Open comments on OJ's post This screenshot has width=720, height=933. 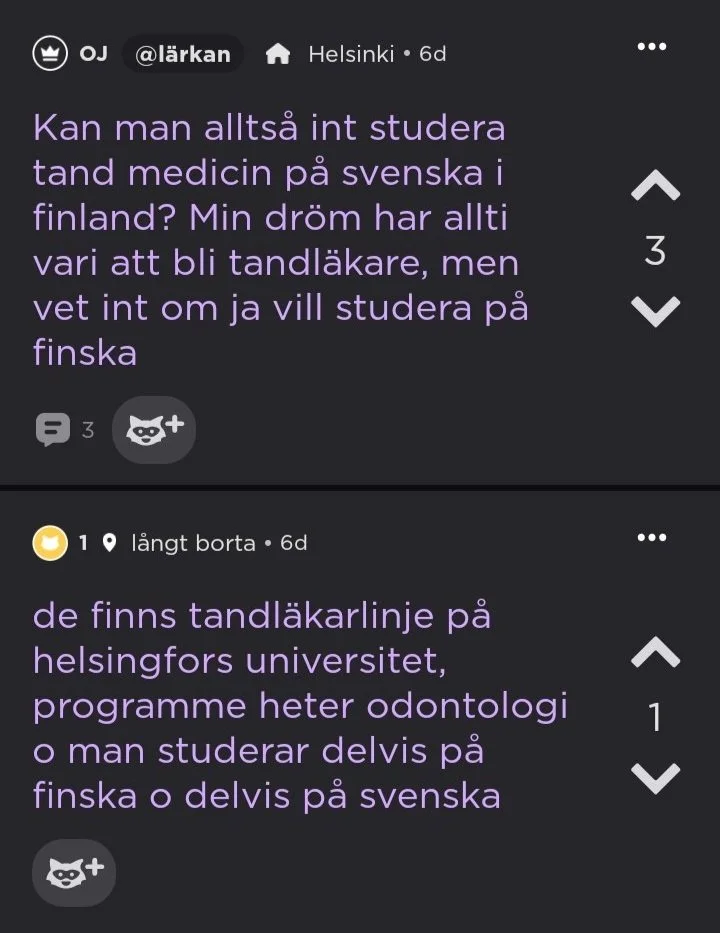coord(64,430)
